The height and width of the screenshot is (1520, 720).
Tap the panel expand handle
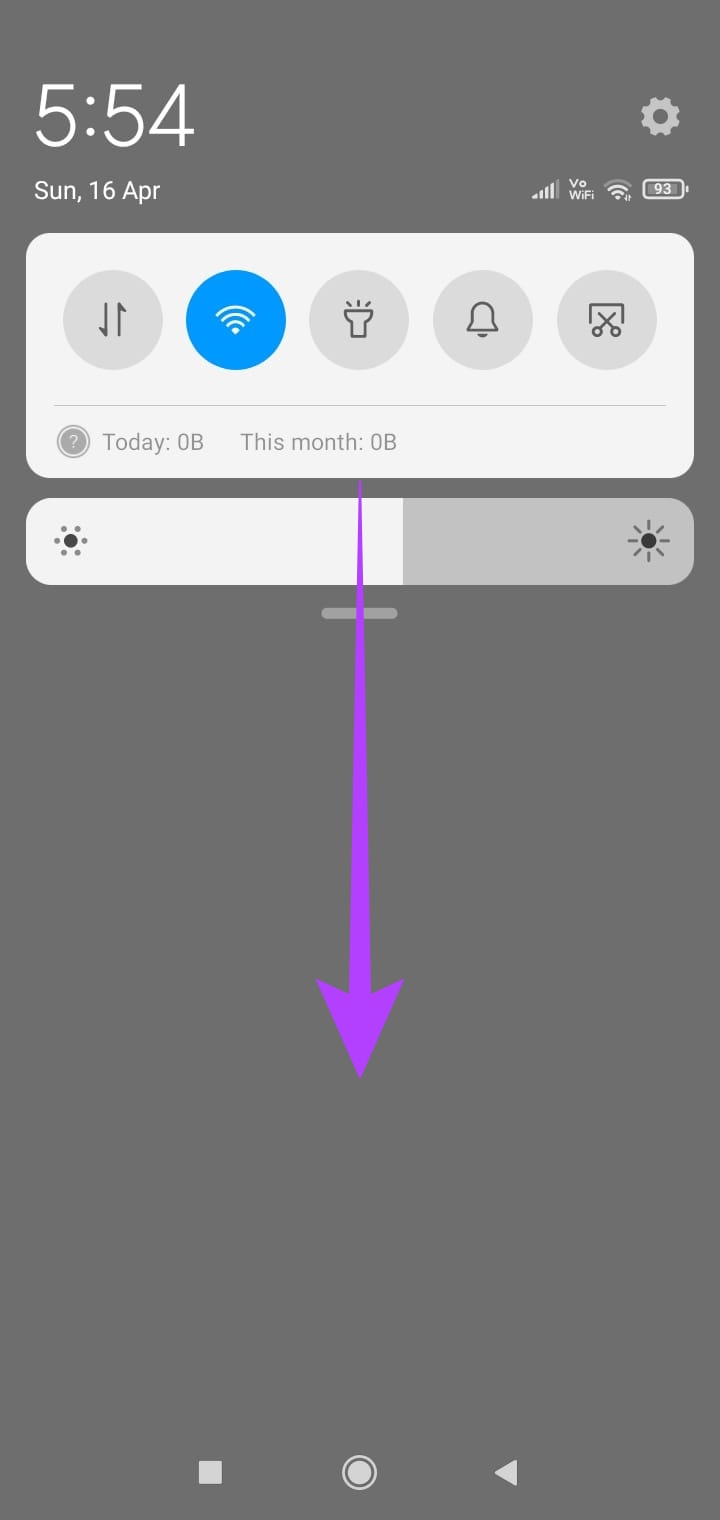click(360, 613)
